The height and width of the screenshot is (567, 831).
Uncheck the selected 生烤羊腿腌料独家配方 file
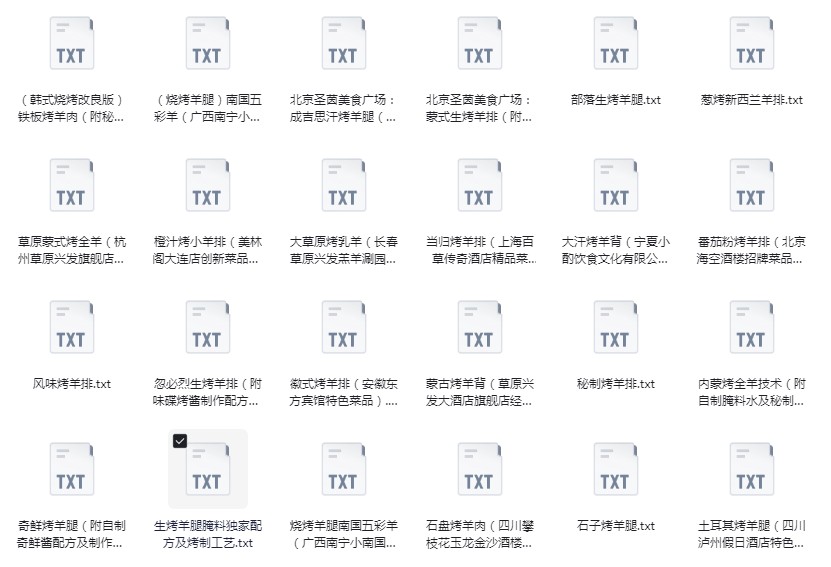(180, 441)
